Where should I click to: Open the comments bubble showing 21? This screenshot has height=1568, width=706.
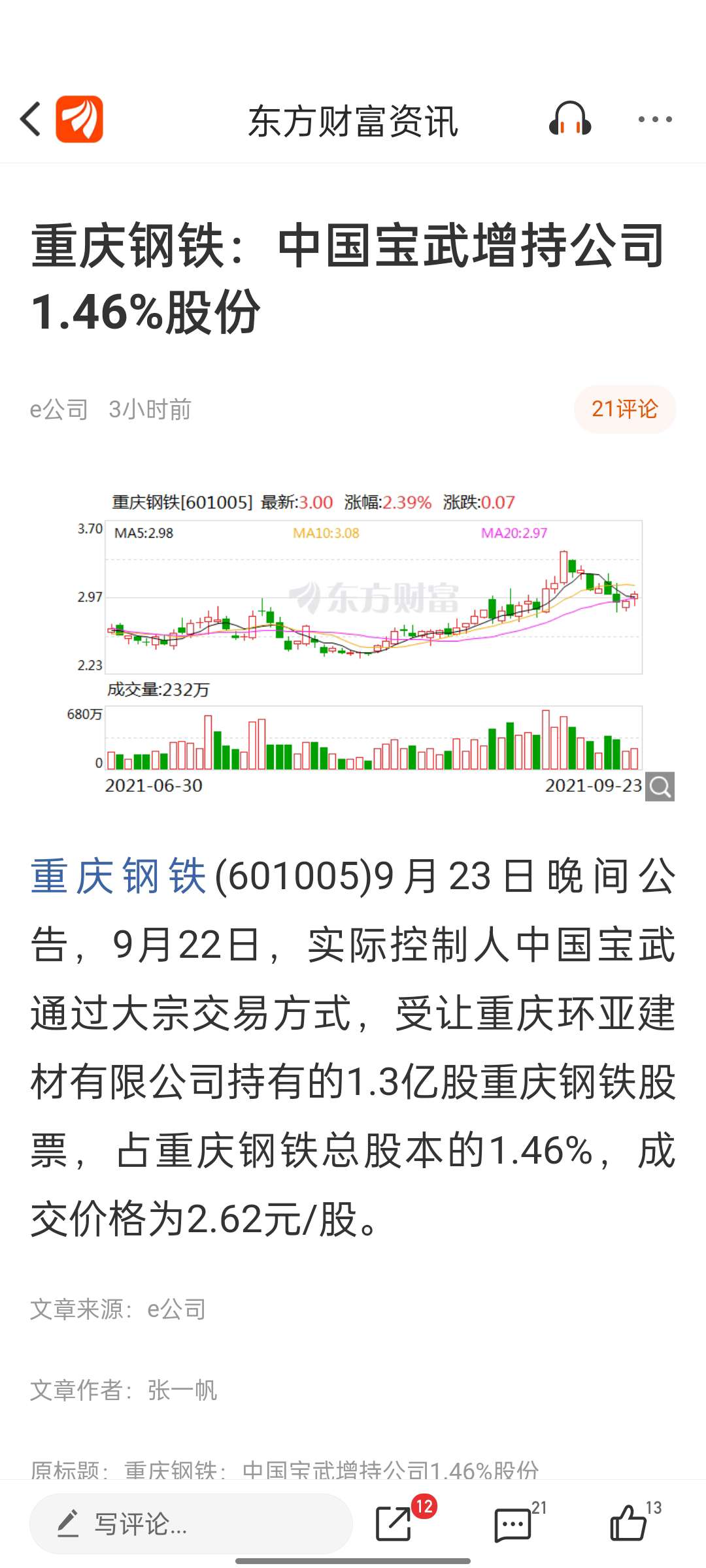(x=513, y=1524)
